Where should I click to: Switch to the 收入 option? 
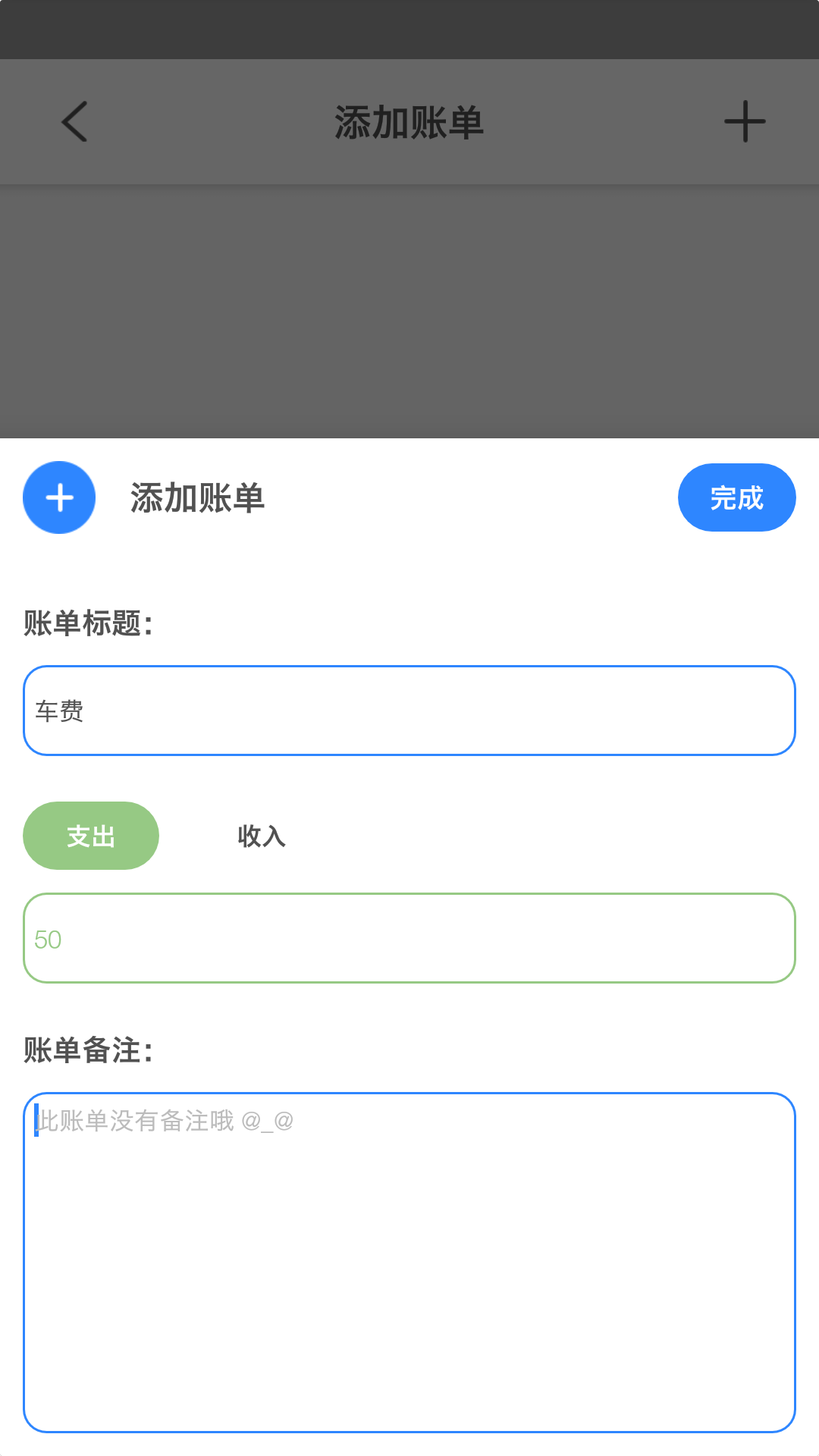pos(260,836)
